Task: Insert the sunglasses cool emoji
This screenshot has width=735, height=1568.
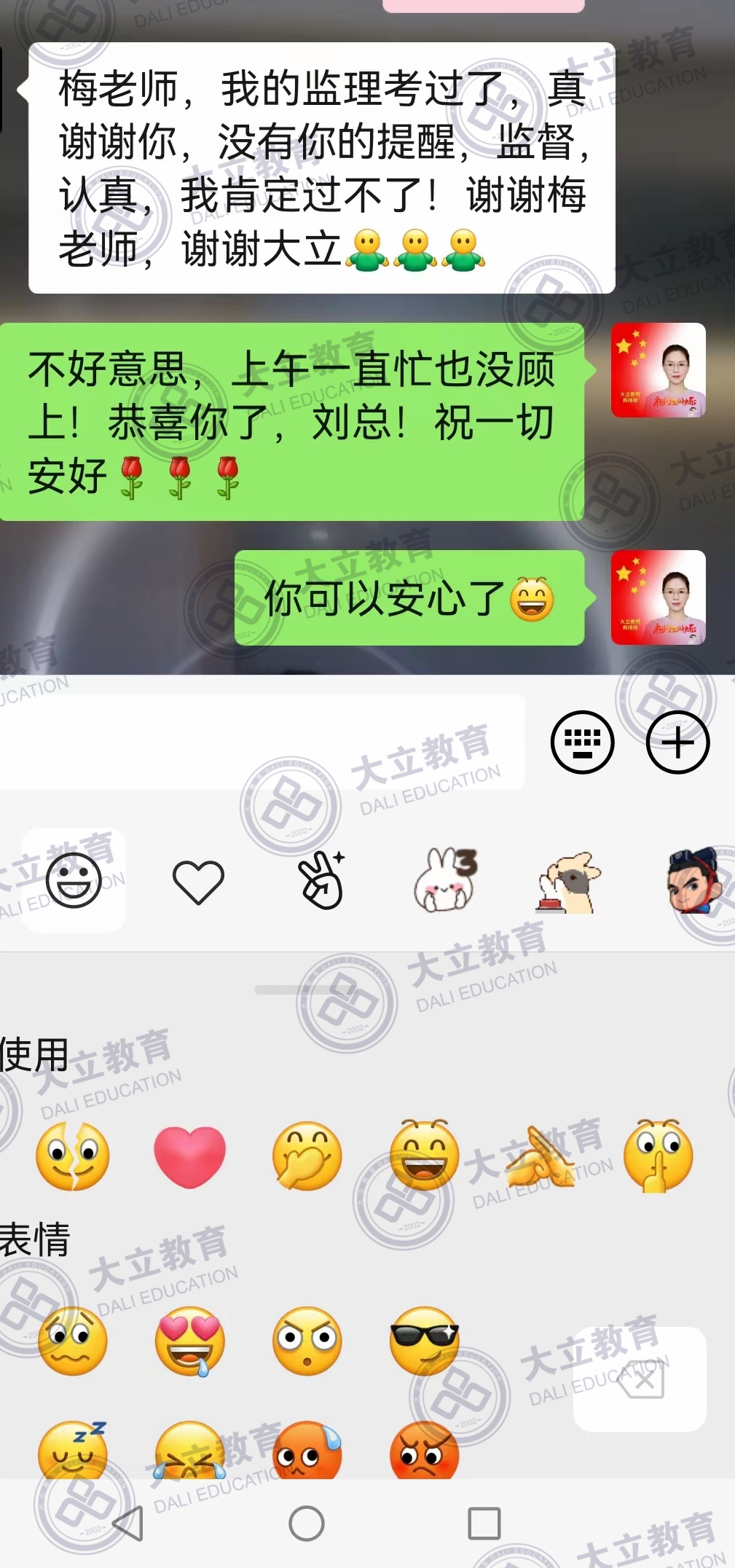Action: 424,1341
